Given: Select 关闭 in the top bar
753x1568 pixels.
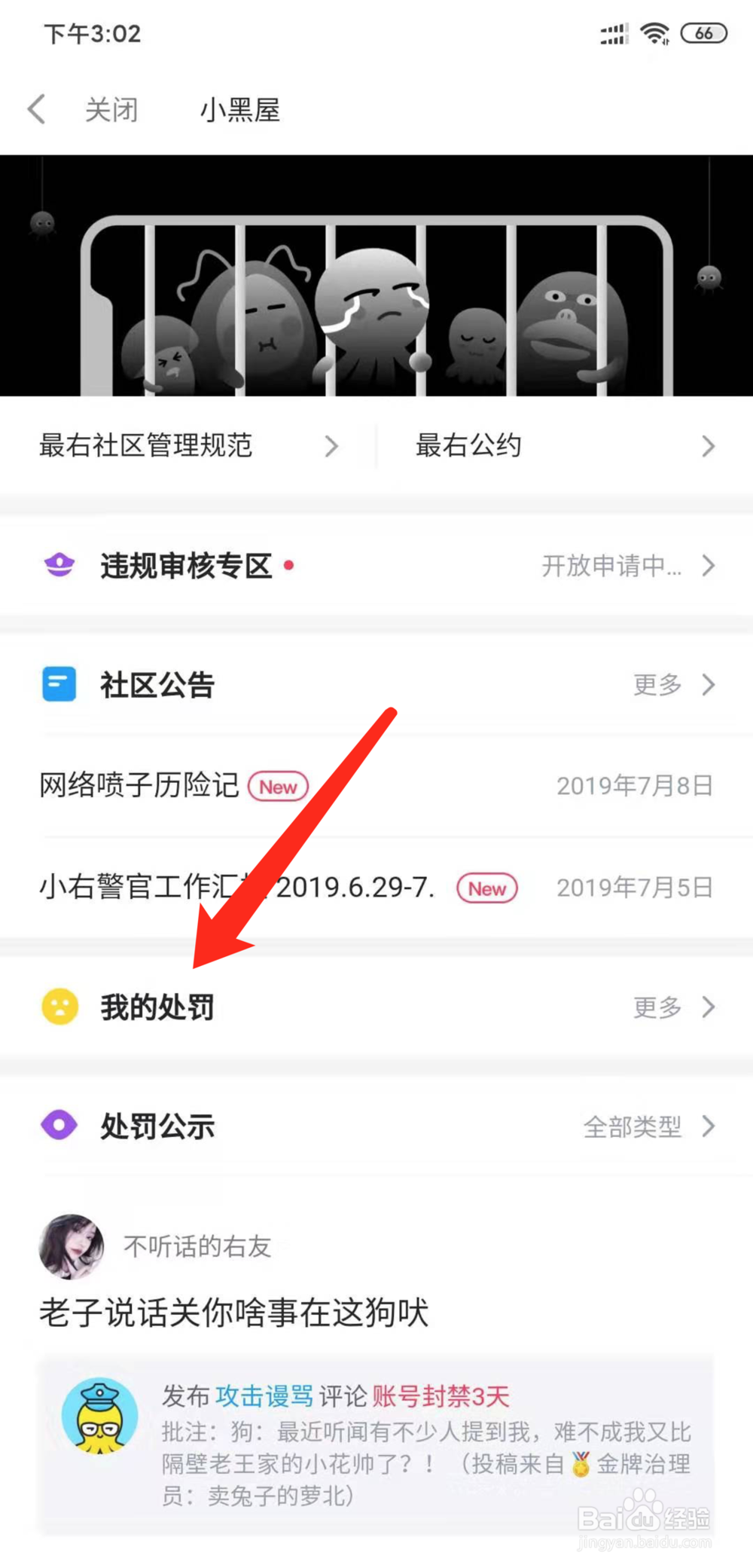Looking at the screenshot, I should pyautogui.click(x=110, y=109).
